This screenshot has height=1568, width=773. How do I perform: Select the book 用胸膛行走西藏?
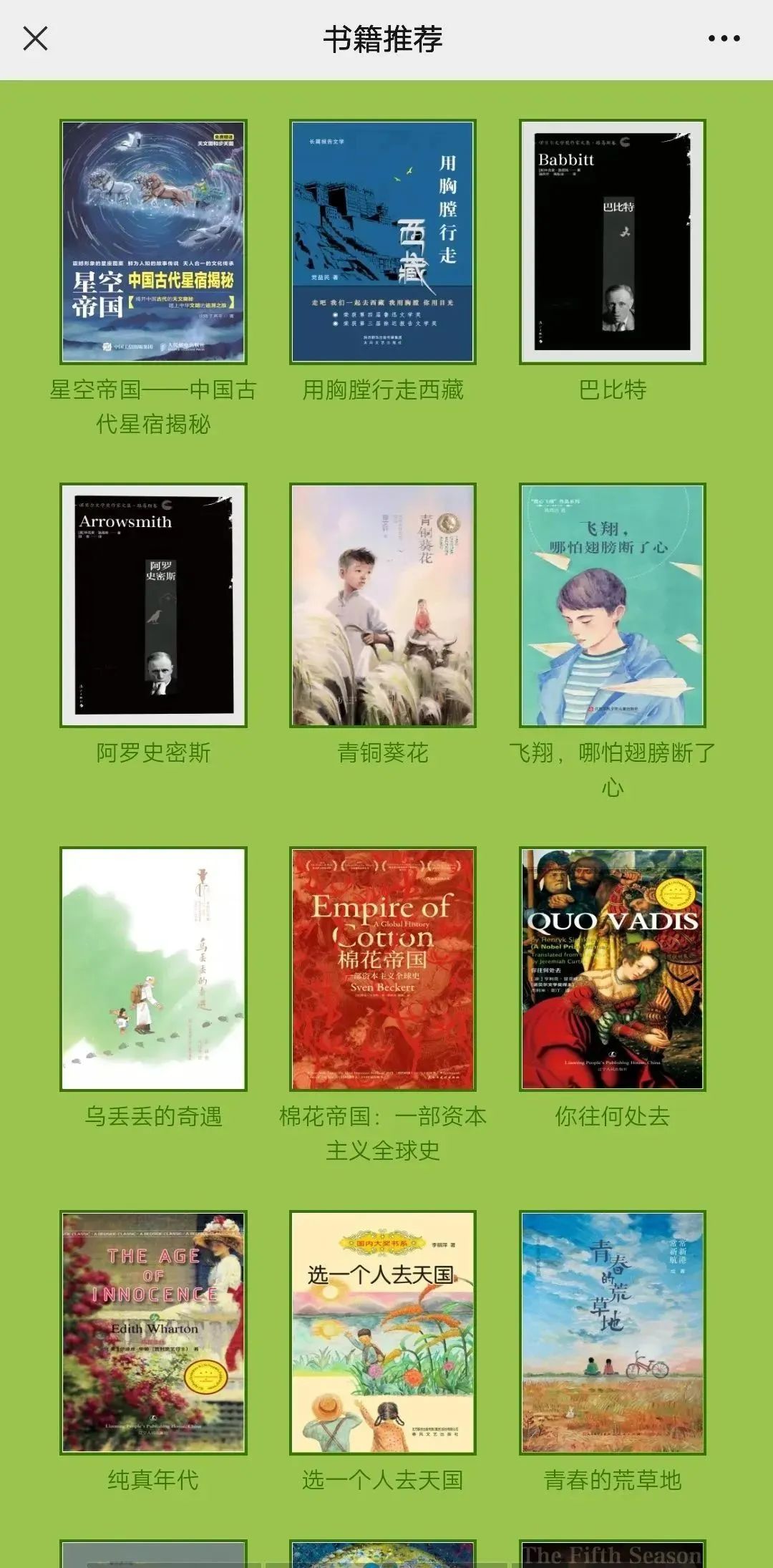click(383, 242)
